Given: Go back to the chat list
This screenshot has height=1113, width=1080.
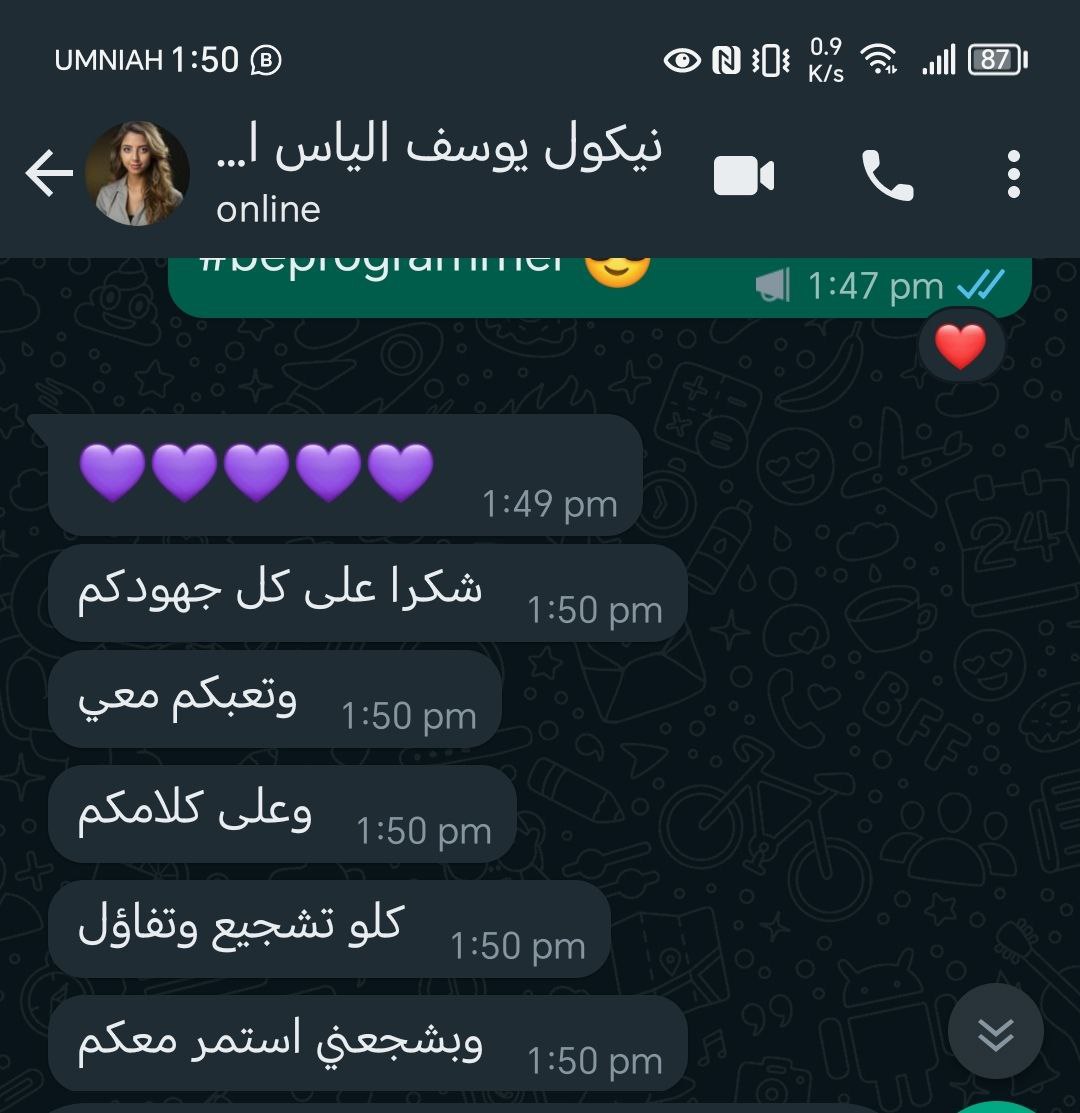Looking at the screenshot, I should [x=48, y=175].
